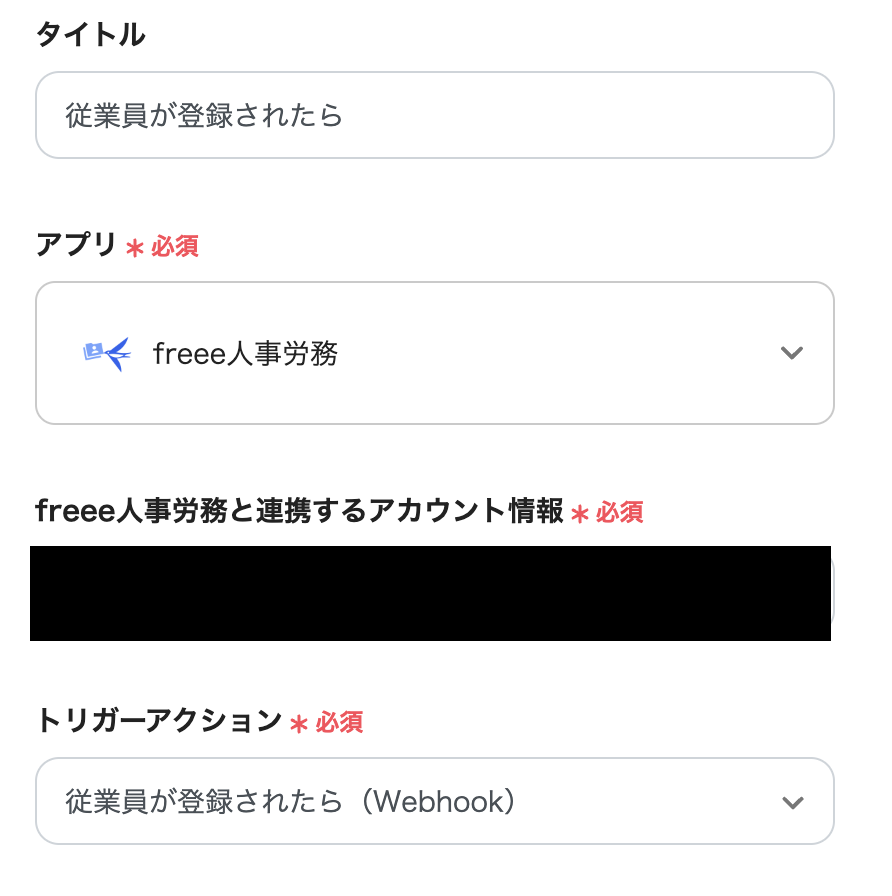Open the トリガーアクション dropdown
892x896 pixels.
coord(792,800)
